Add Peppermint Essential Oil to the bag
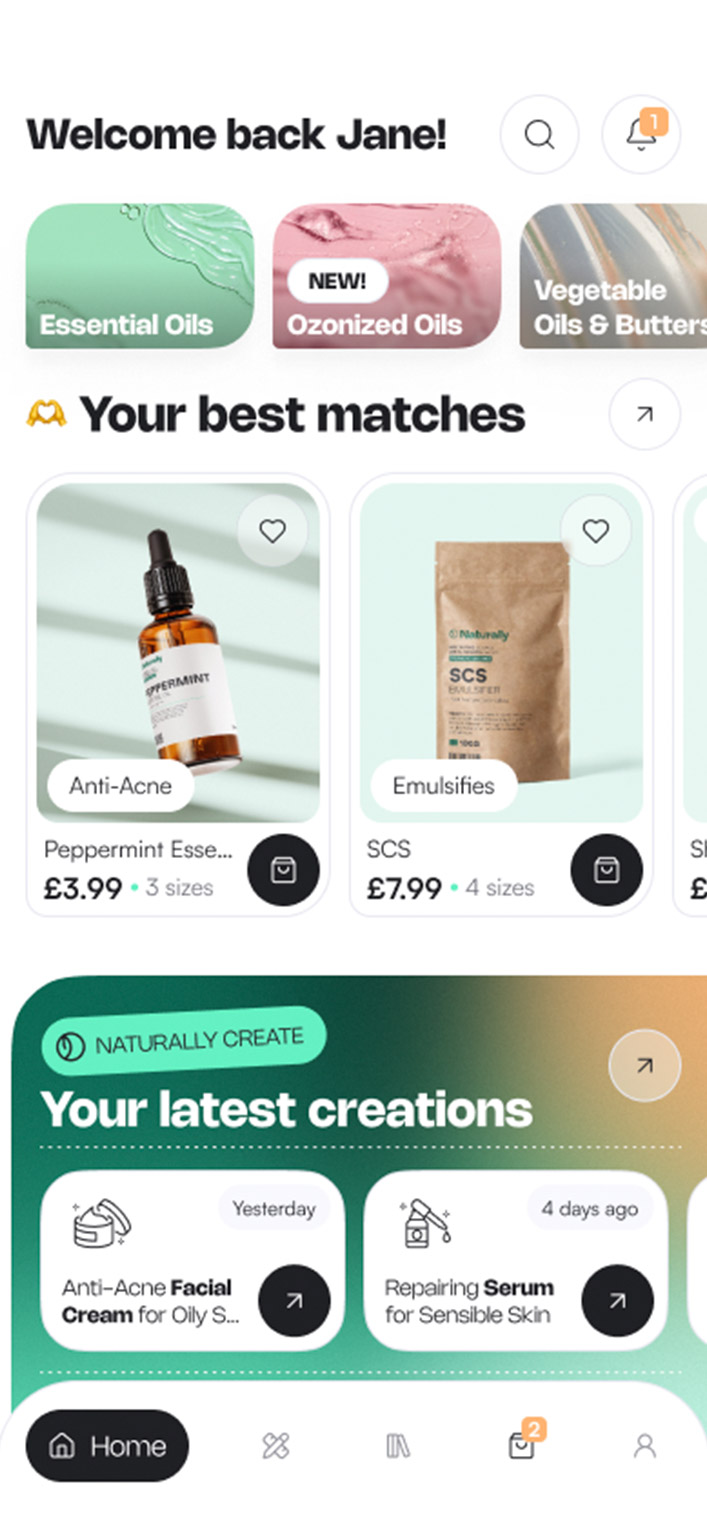 pos(283,870)
